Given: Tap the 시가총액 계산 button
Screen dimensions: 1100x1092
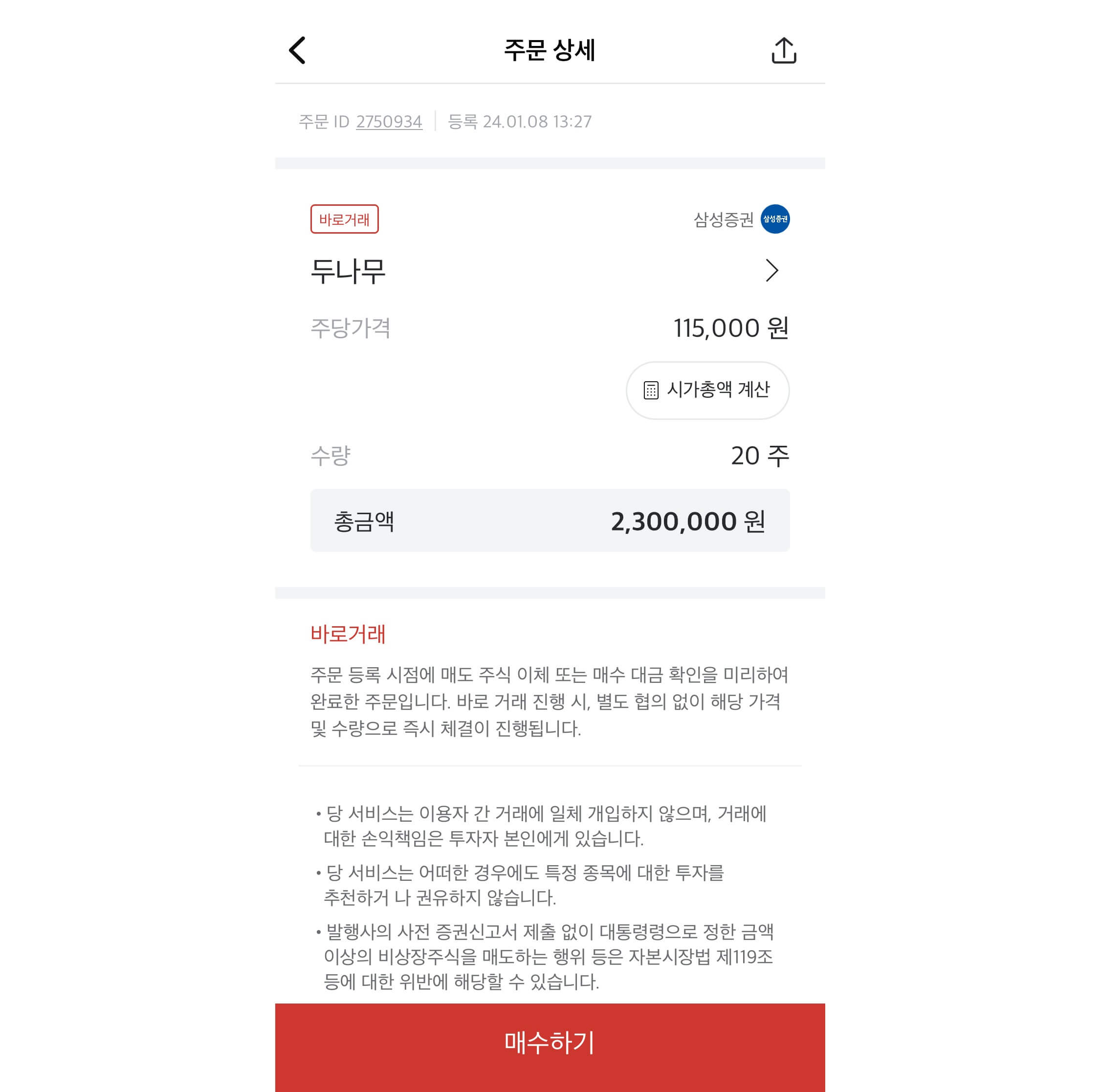Looking at the screenshot, I should click(x=707, y=390).
